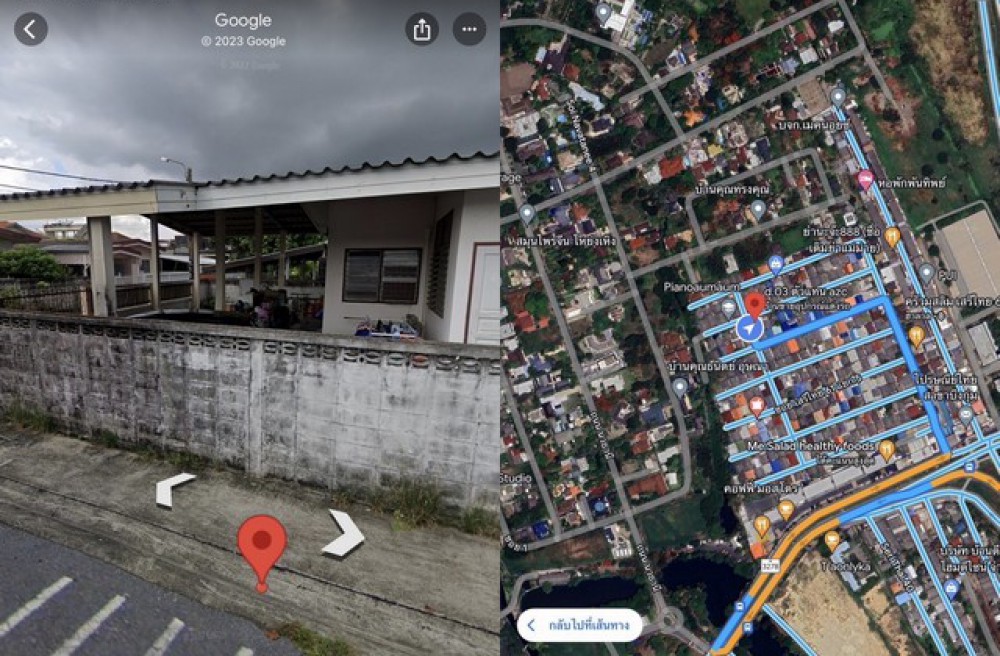1000x656 pixels.
Task: Move right along the street
Action: (x=344, y=533)
